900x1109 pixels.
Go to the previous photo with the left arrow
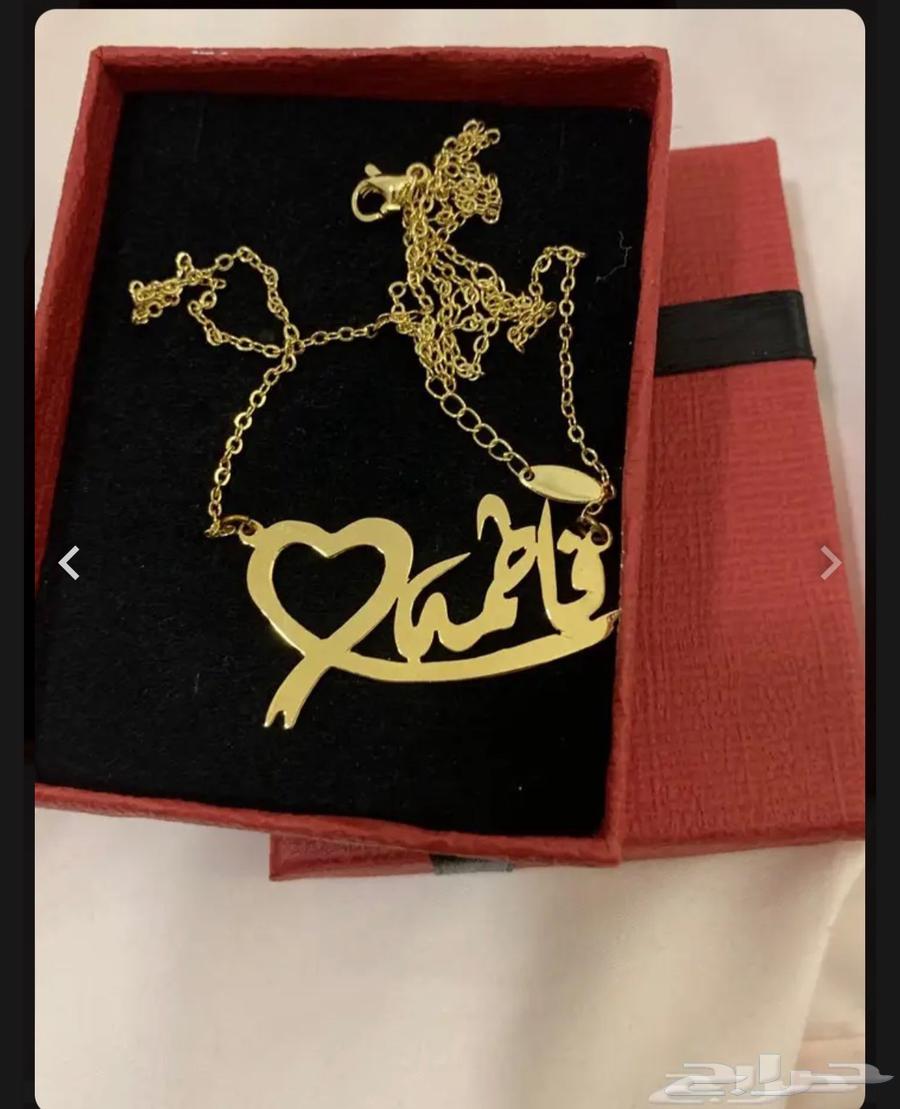point(68,563)
